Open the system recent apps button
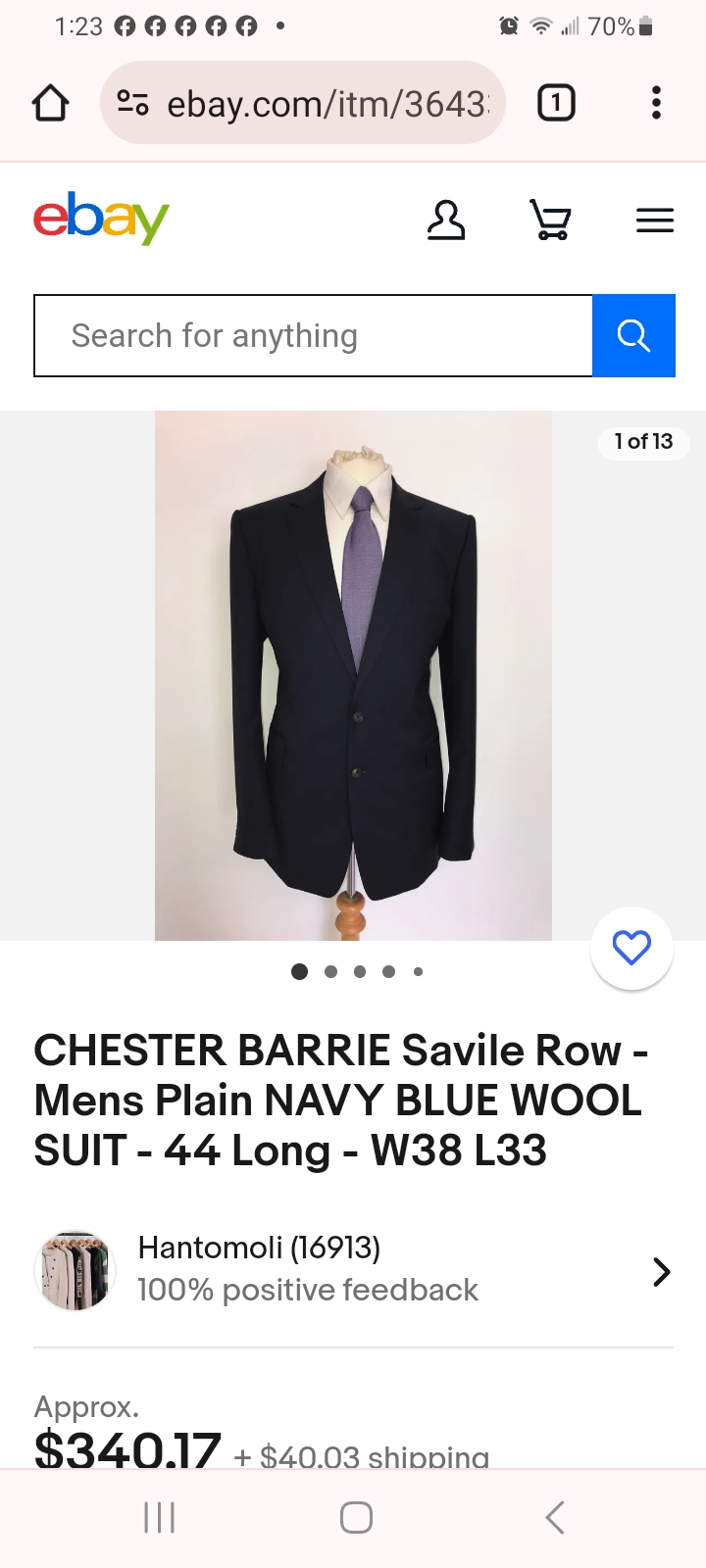The image size is (706, 1568). coord(159,1518)
